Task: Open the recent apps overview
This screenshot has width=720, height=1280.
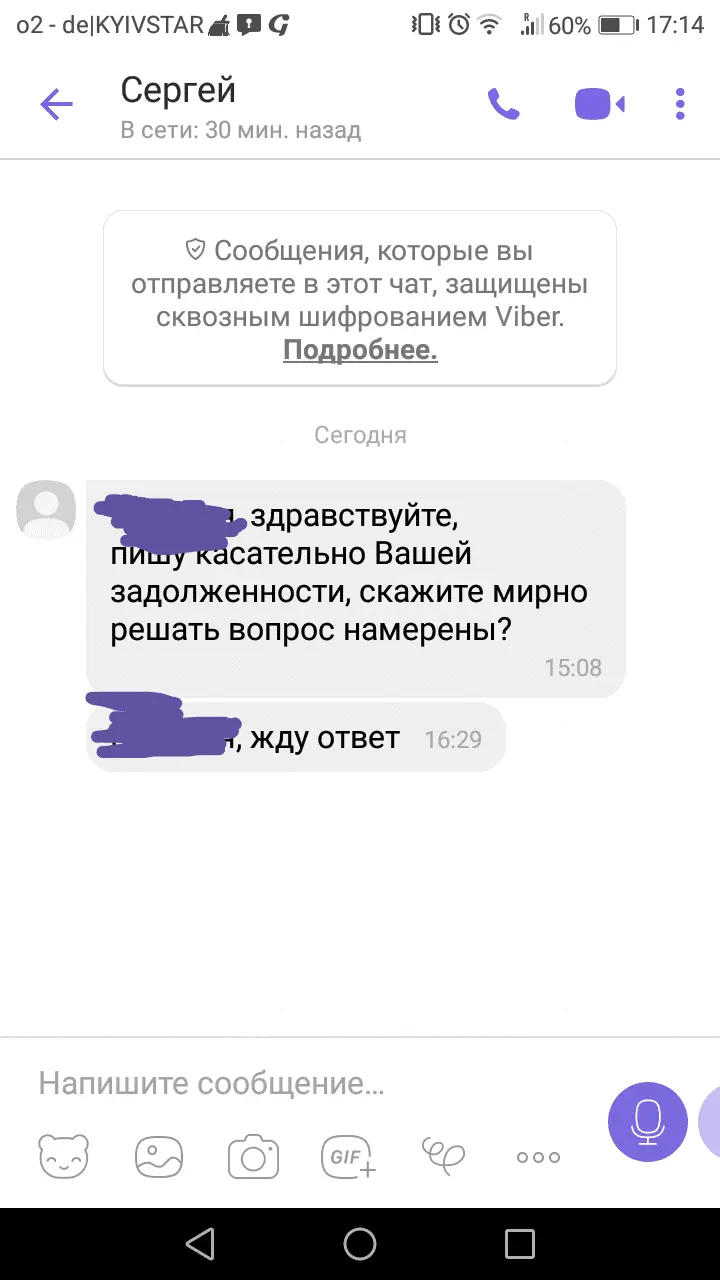Action: [520, 1243]
